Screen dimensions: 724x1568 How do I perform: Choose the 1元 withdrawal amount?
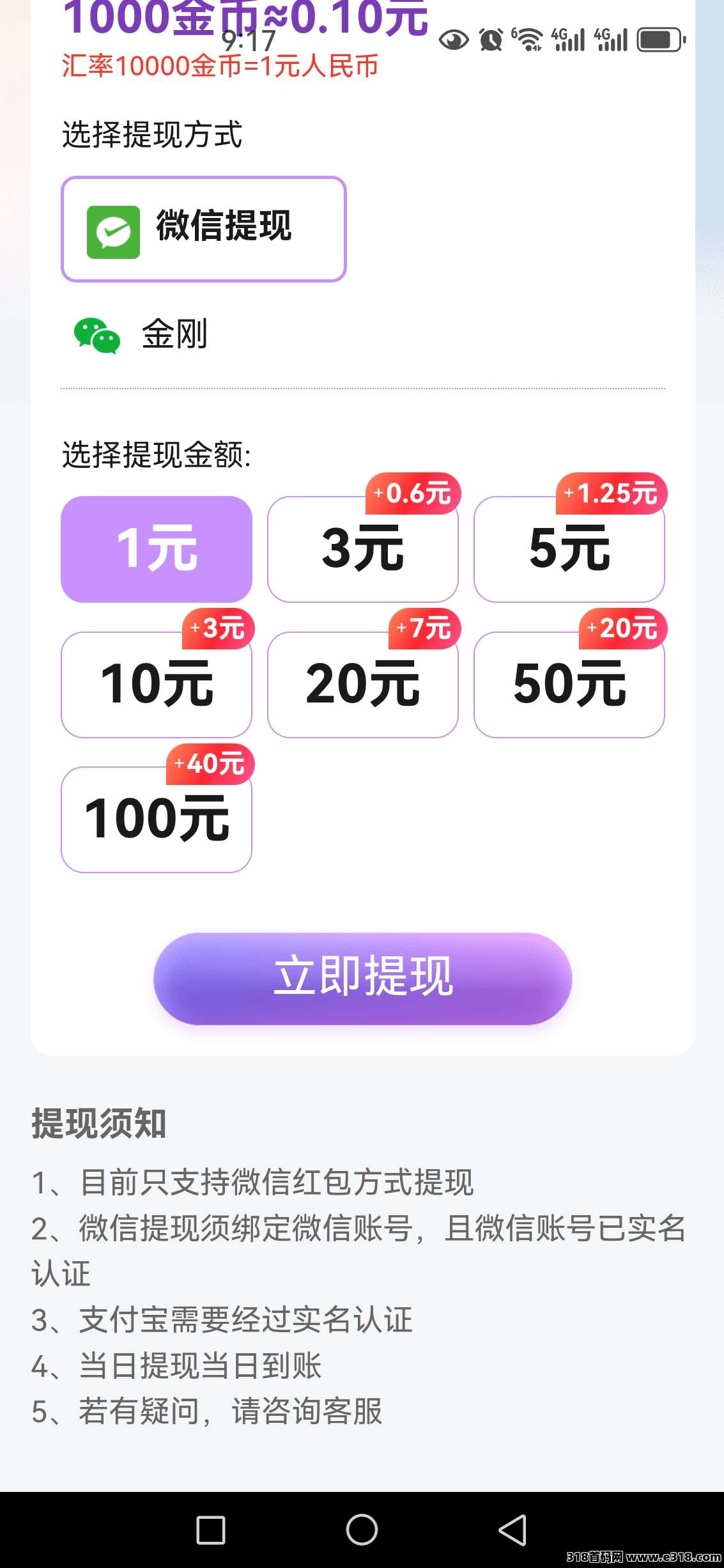157,549
